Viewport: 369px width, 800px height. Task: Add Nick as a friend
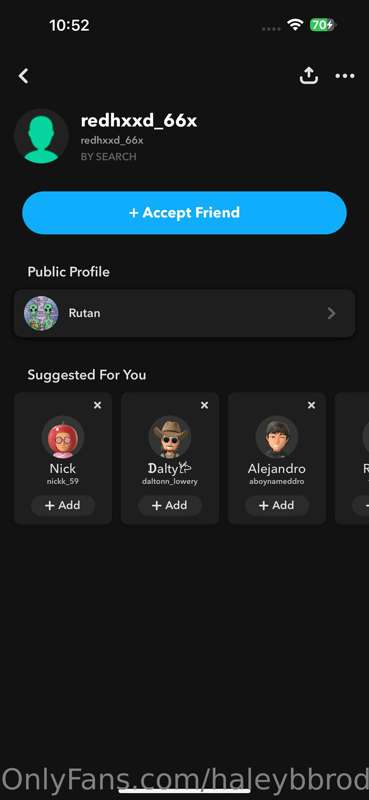coord(63,505)
